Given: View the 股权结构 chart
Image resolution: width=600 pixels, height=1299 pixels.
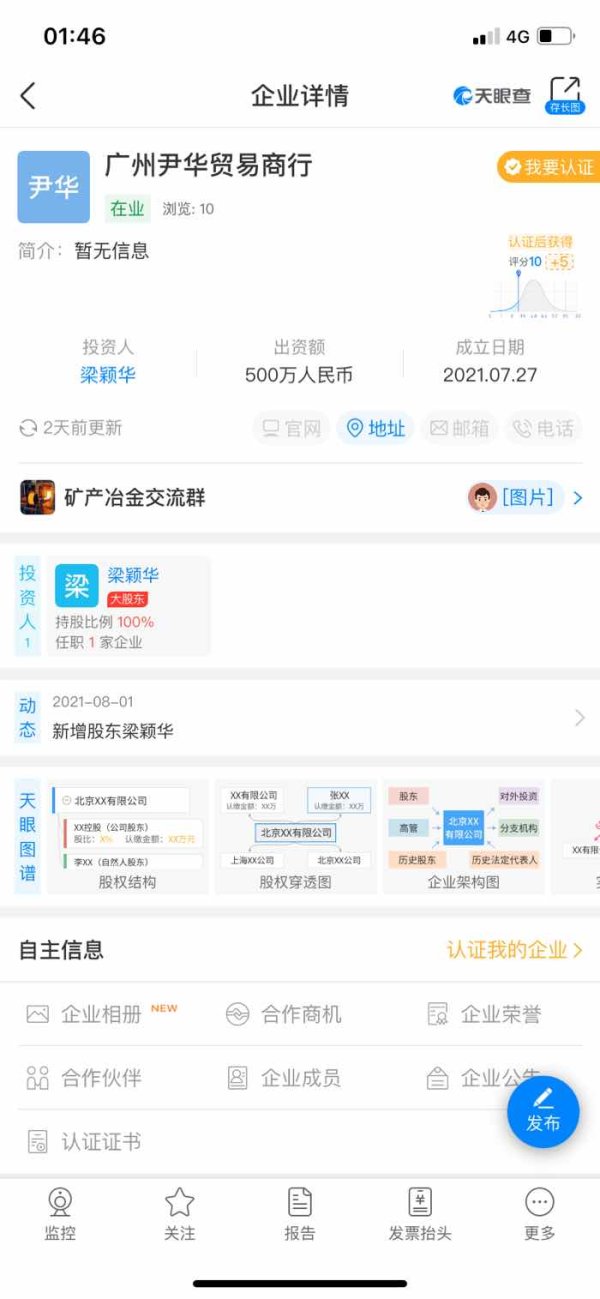Looking at the screenshot, I should tap(127, 837).
